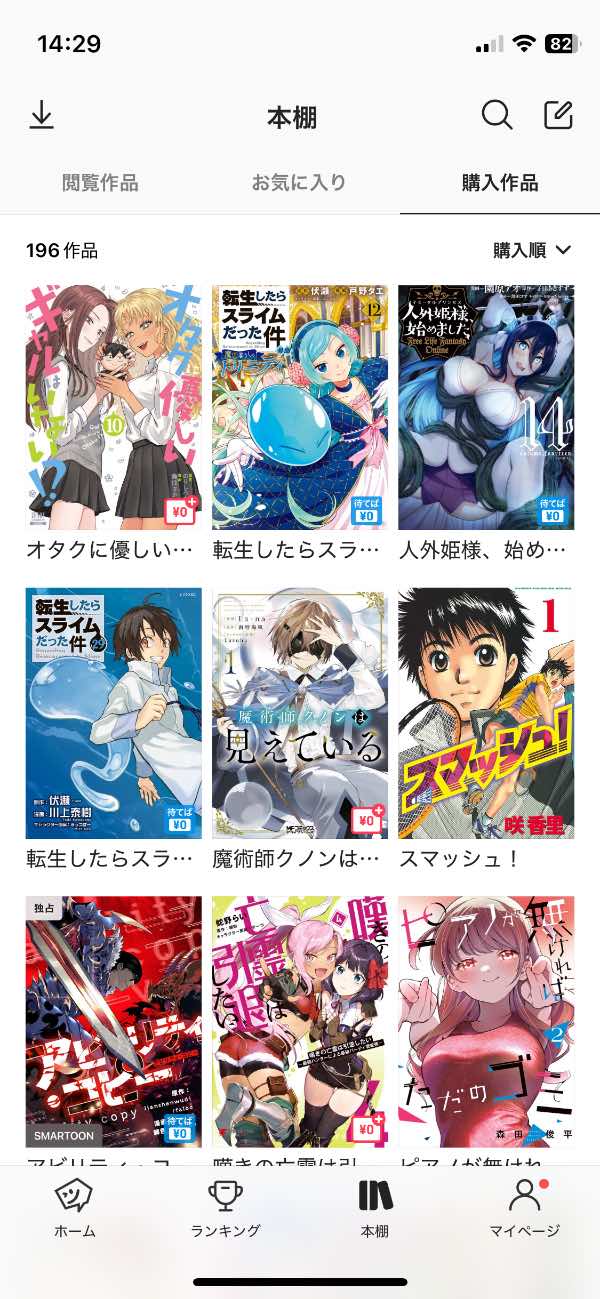Viewport: 600px width, 1299px height.
Task: Open the blue 転生したらスライムだった件 cover
Action: [x=113, y=713]
